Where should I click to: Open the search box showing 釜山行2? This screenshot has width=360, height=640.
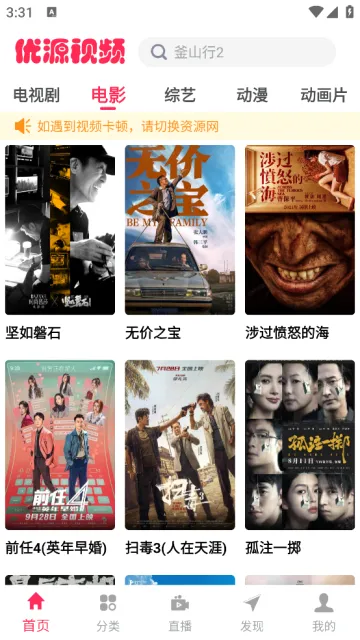(237, 52)
